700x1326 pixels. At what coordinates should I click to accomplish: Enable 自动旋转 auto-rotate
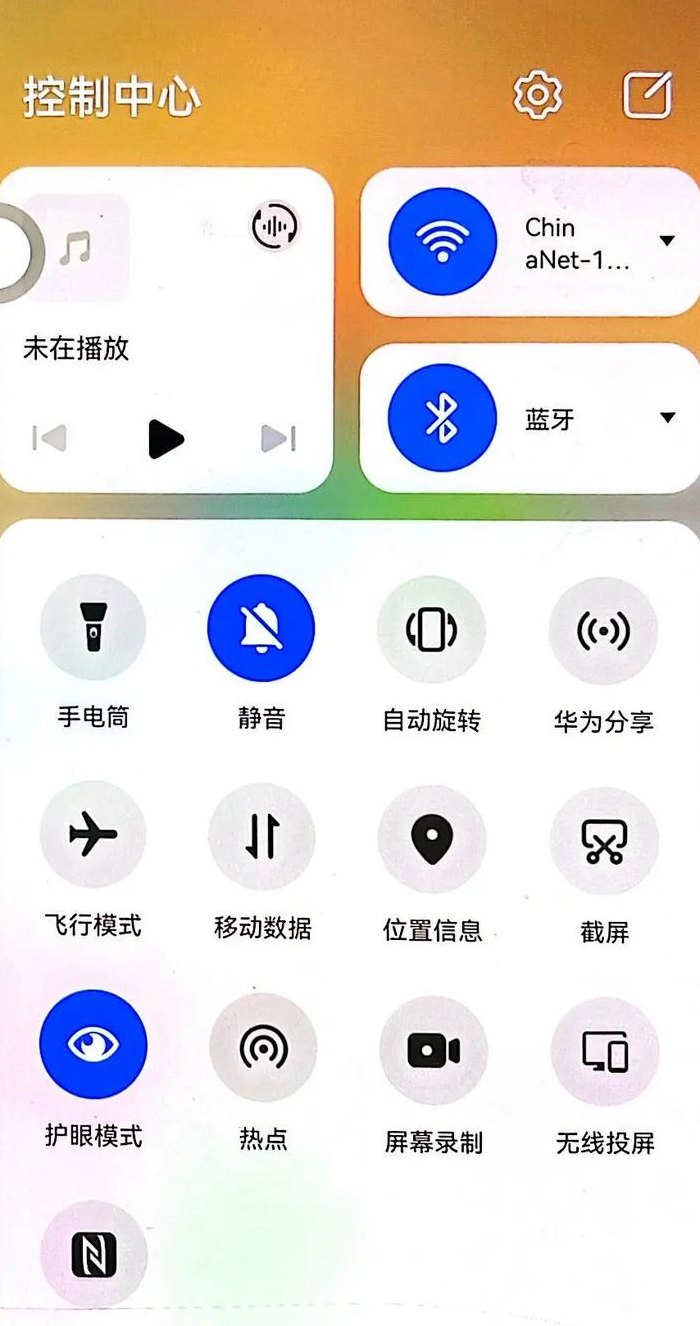click(431, 630)
